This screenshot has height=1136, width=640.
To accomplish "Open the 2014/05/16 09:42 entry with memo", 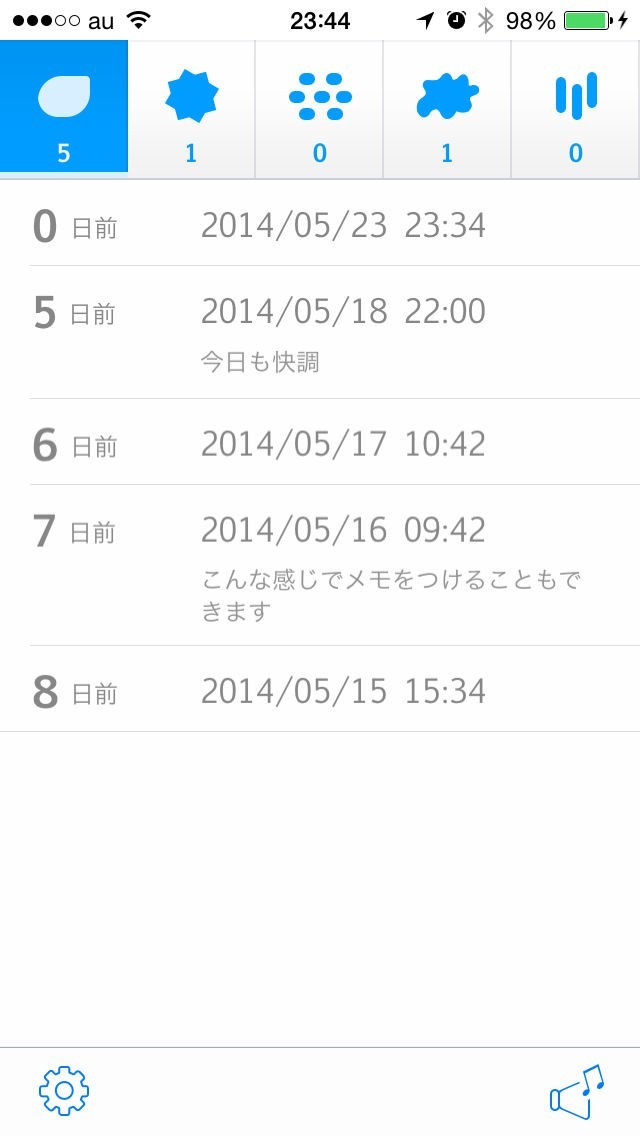I will (x=320, y=565).
